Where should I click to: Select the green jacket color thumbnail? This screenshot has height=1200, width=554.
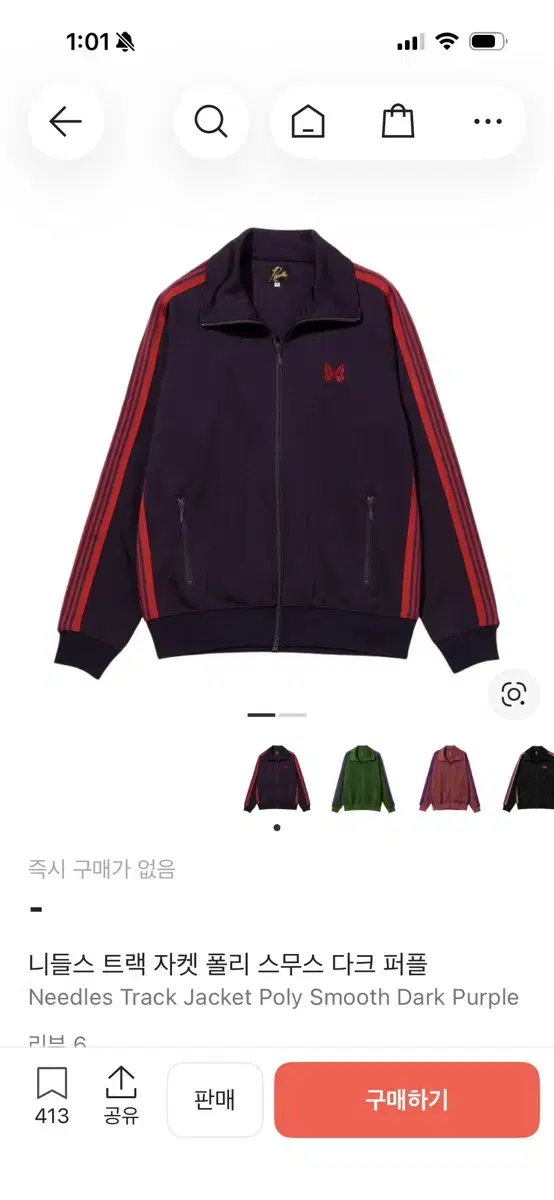coord(362,778)
